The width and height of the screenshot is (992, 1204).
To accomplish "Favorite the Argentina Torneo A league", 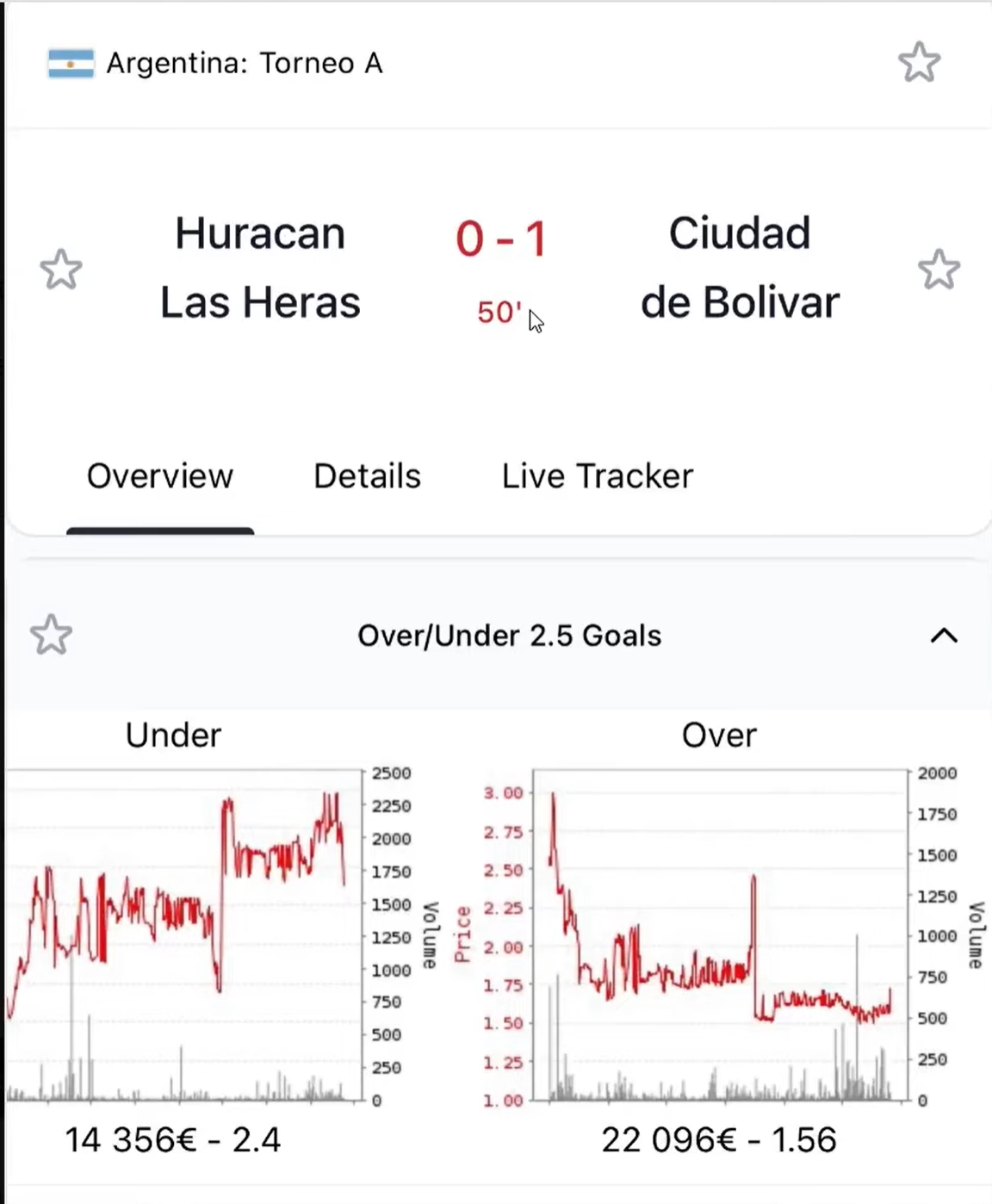I will tap(919, 63).
